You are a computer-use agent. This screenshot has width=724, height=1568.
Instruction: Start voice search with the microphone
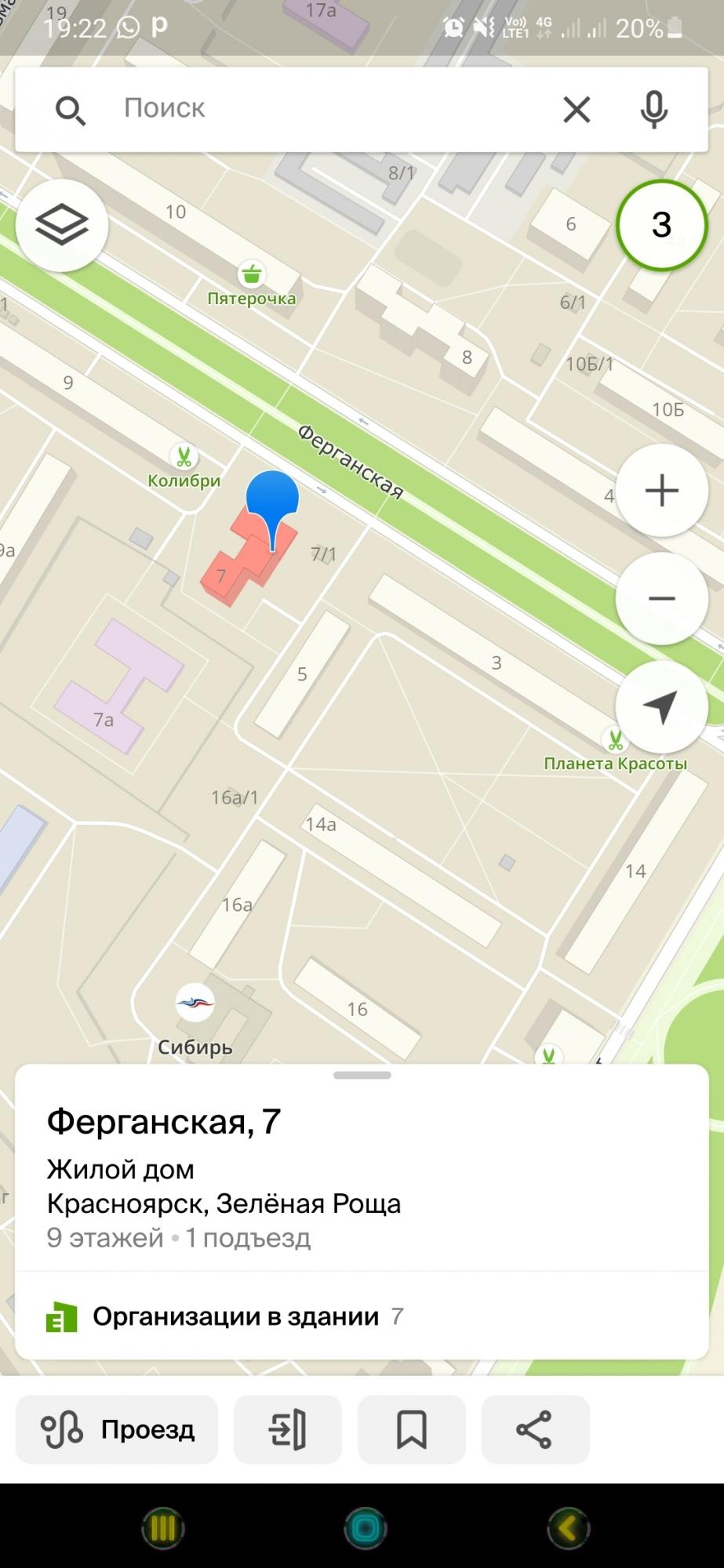point(653,109)
